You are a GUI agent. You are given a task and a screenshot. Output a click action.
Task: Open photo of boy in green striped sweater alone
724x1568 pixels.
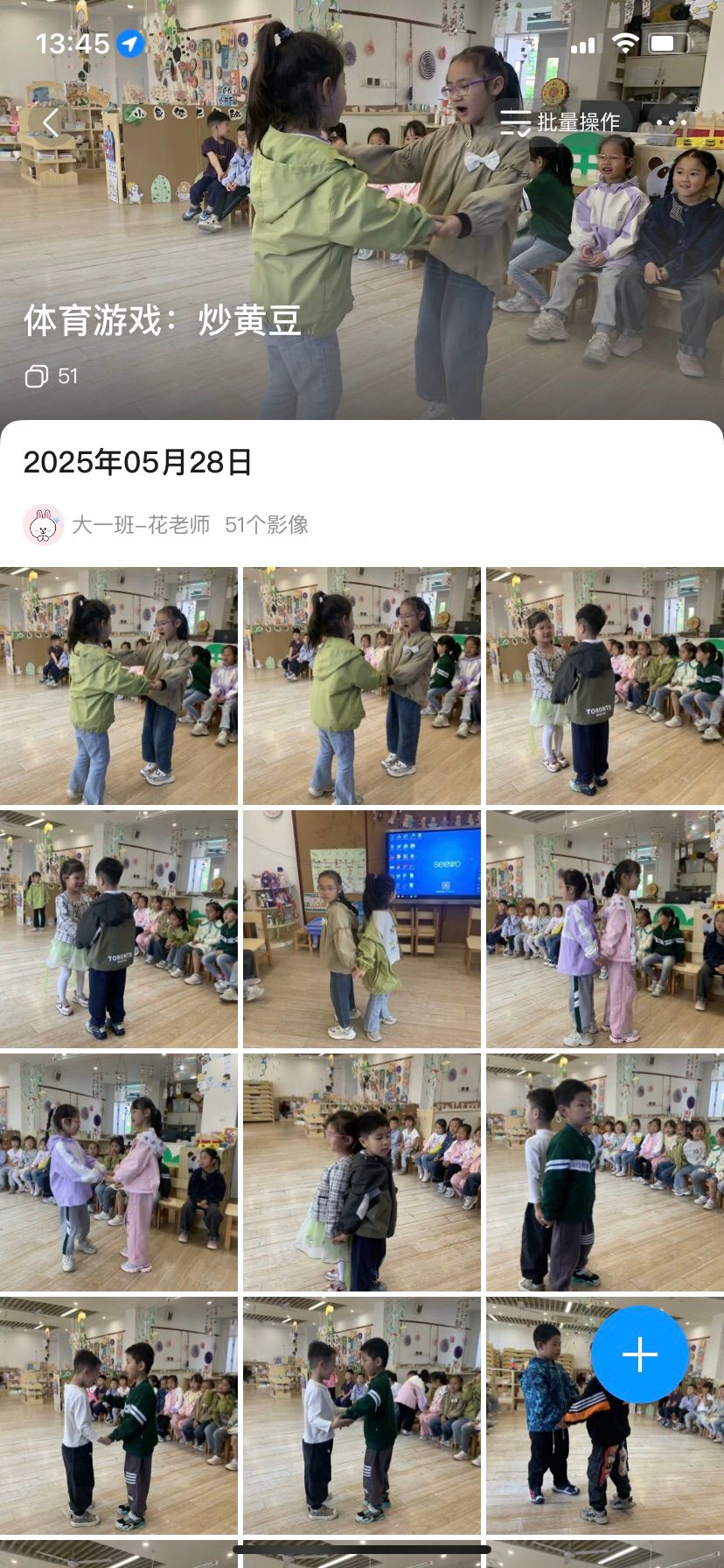click(x=604, y=1172)
